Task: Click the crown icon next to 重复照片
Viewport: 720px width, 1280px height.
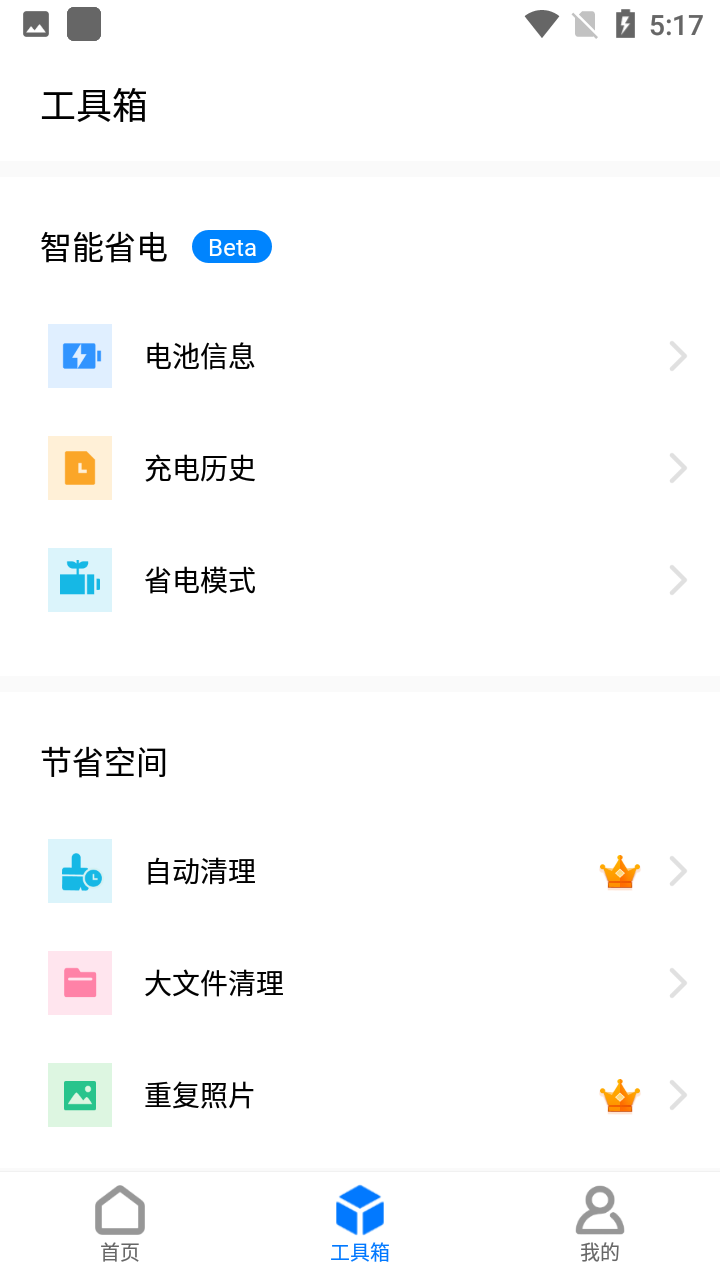Action: [x=618, y=1095]
